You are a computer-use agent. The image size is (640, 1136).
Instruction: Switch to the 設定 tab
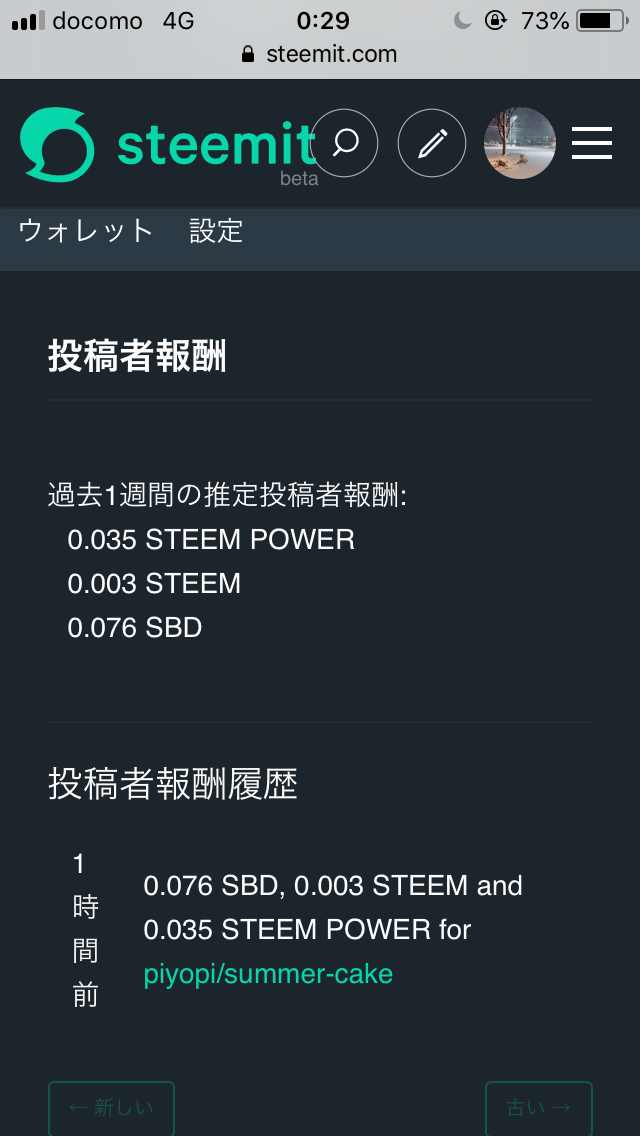click(x=216, y=231)
